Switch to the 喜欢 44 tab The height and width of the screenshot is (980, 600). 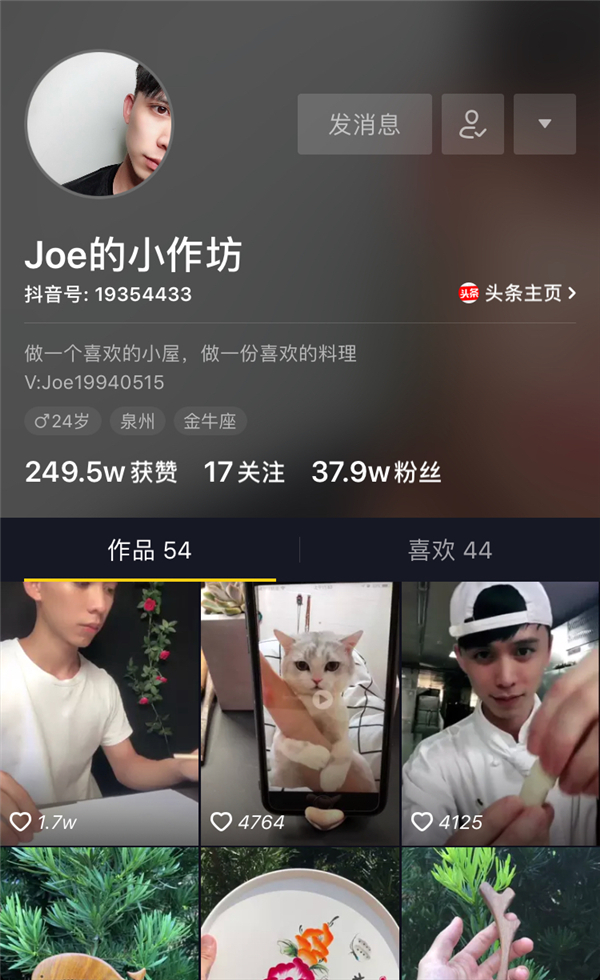(x=449, y=550)
